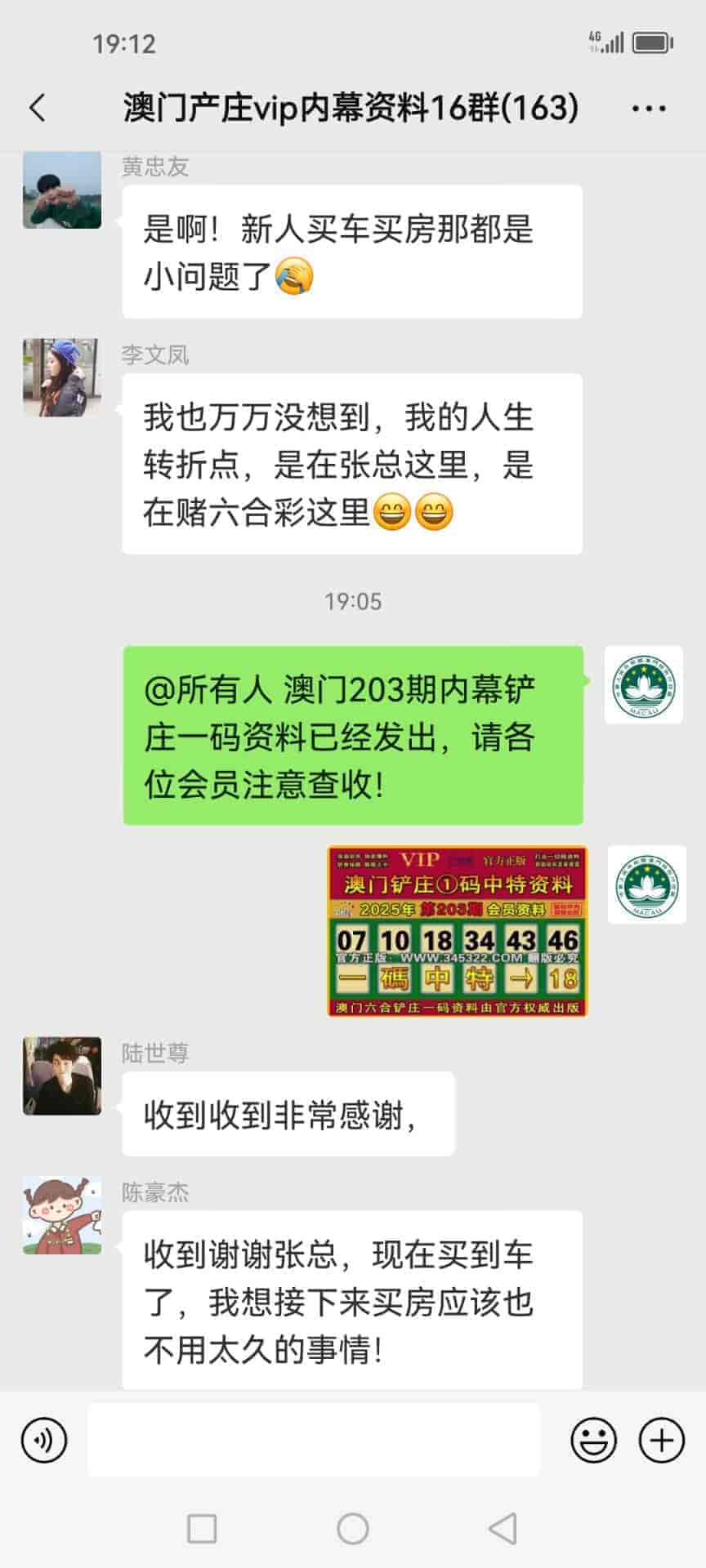Focus the message text field
The width and height of the screenshot is (706, 1568).
[314, 1440]
